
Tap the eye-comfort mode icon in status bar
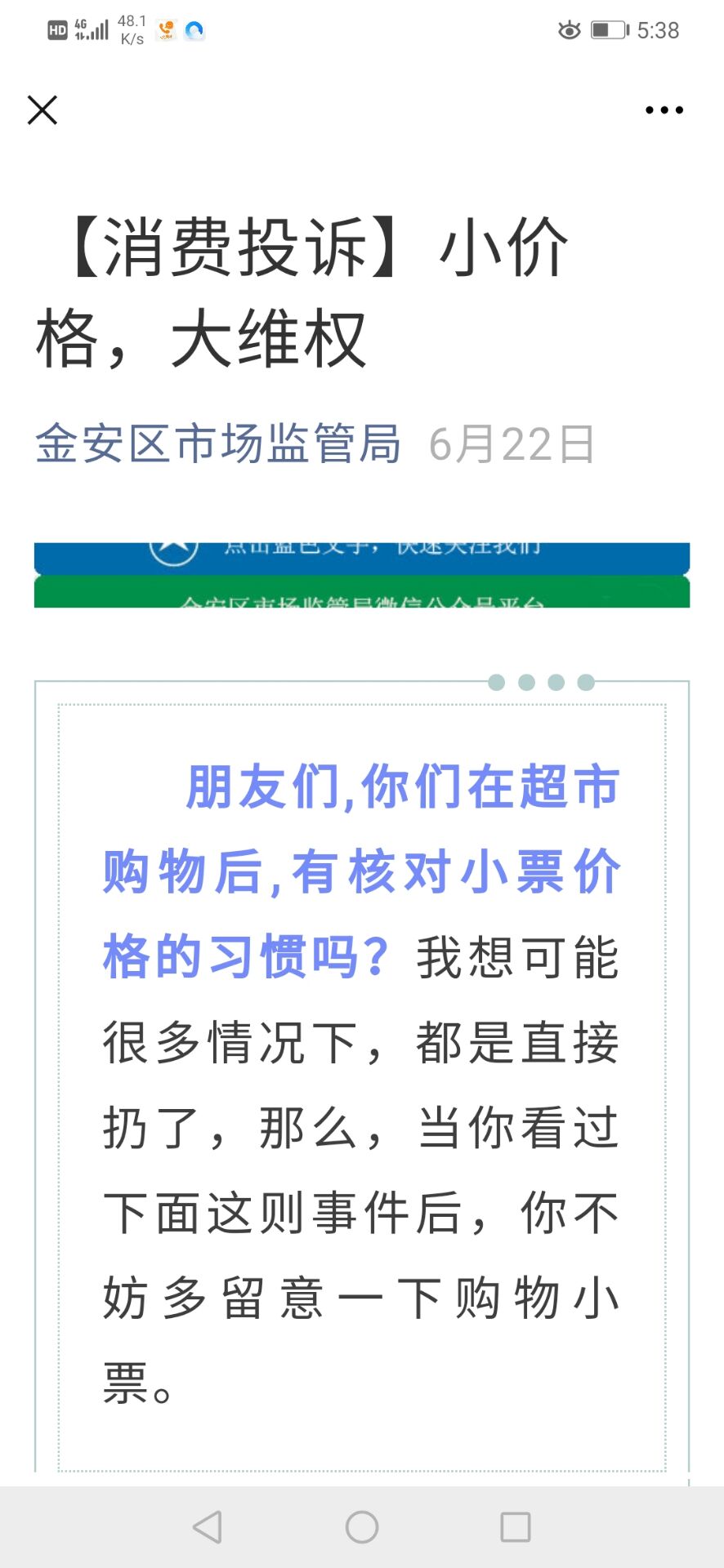[569, 29]
